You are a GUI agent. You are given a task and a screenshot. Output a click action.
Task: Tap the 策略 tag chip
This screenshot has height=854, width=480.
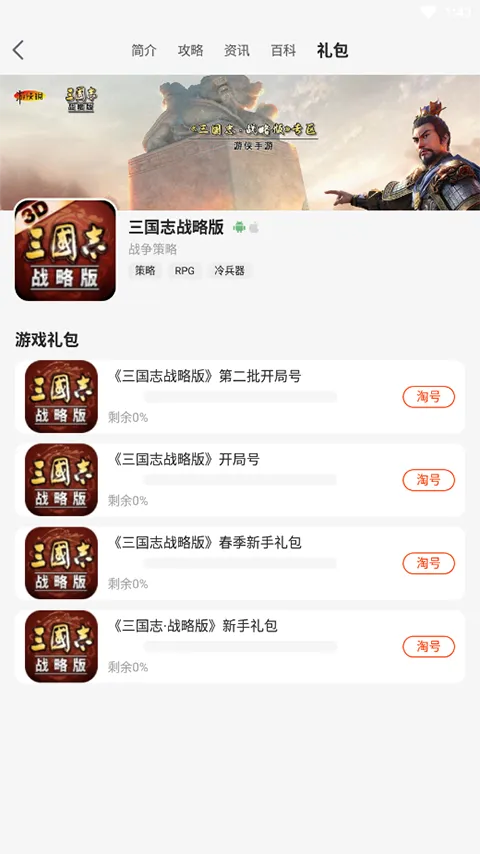145,271
